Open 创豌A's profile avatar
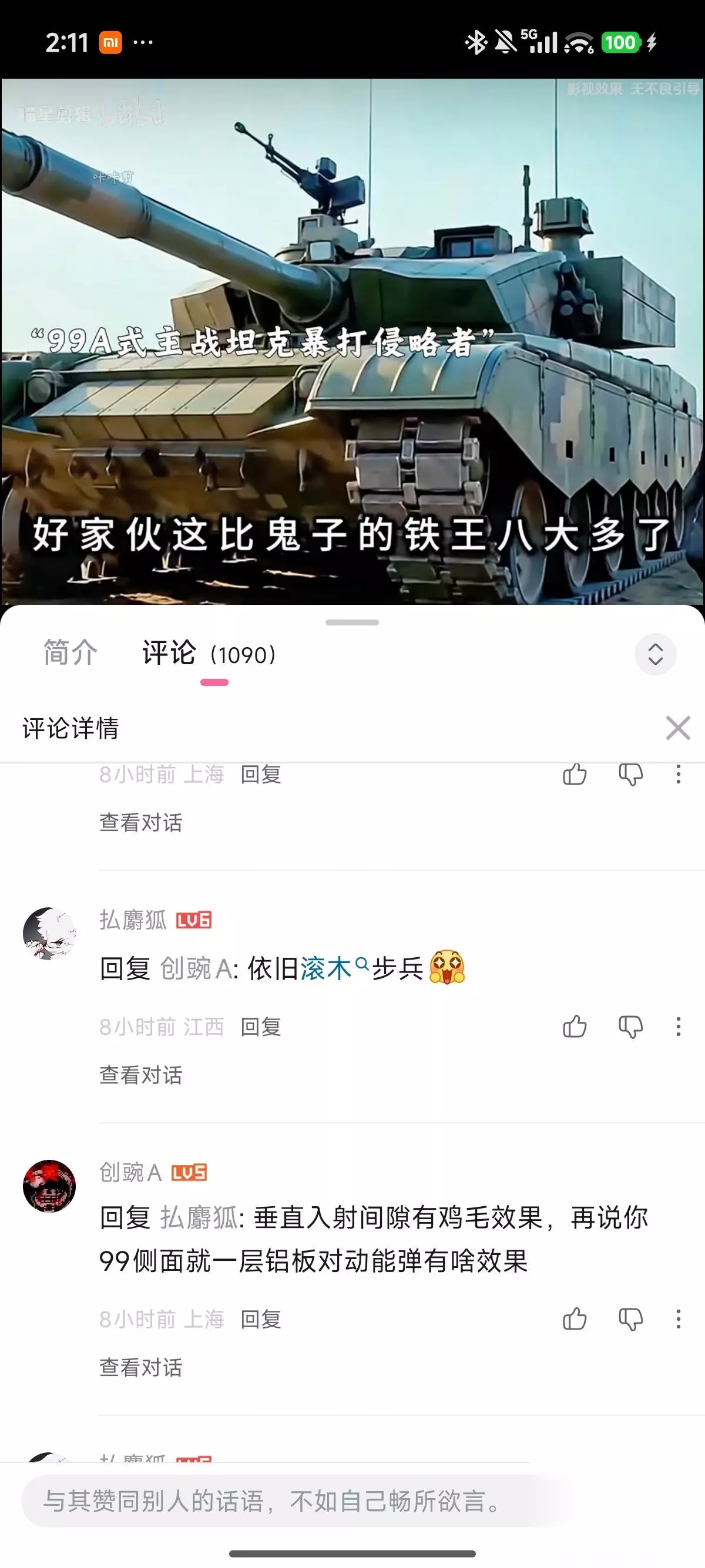This screenshot has height=1568, width=705. (x=49, y=1186)
